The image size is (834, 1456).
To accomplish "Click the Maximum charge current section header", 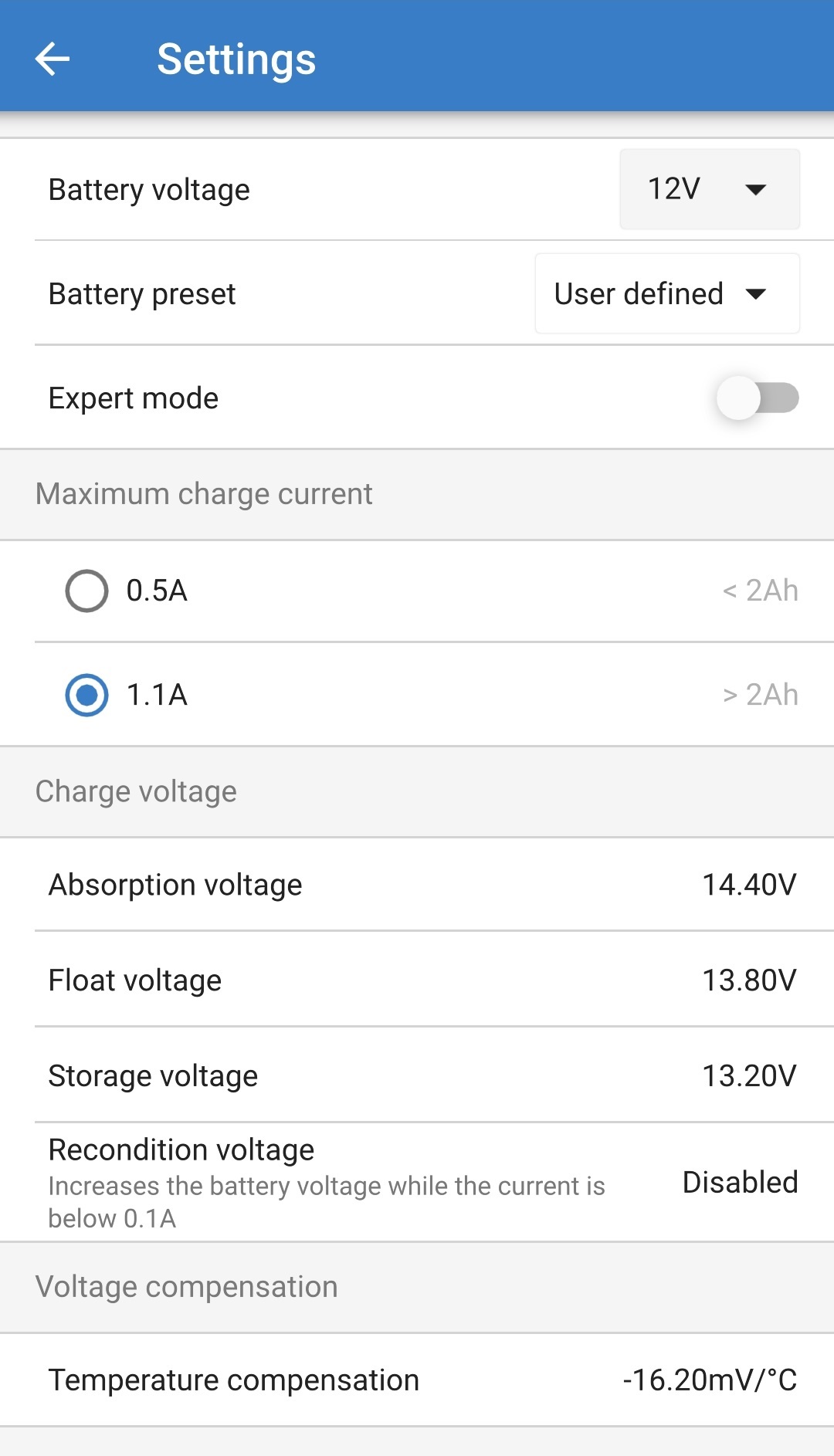I will [204, 494].
